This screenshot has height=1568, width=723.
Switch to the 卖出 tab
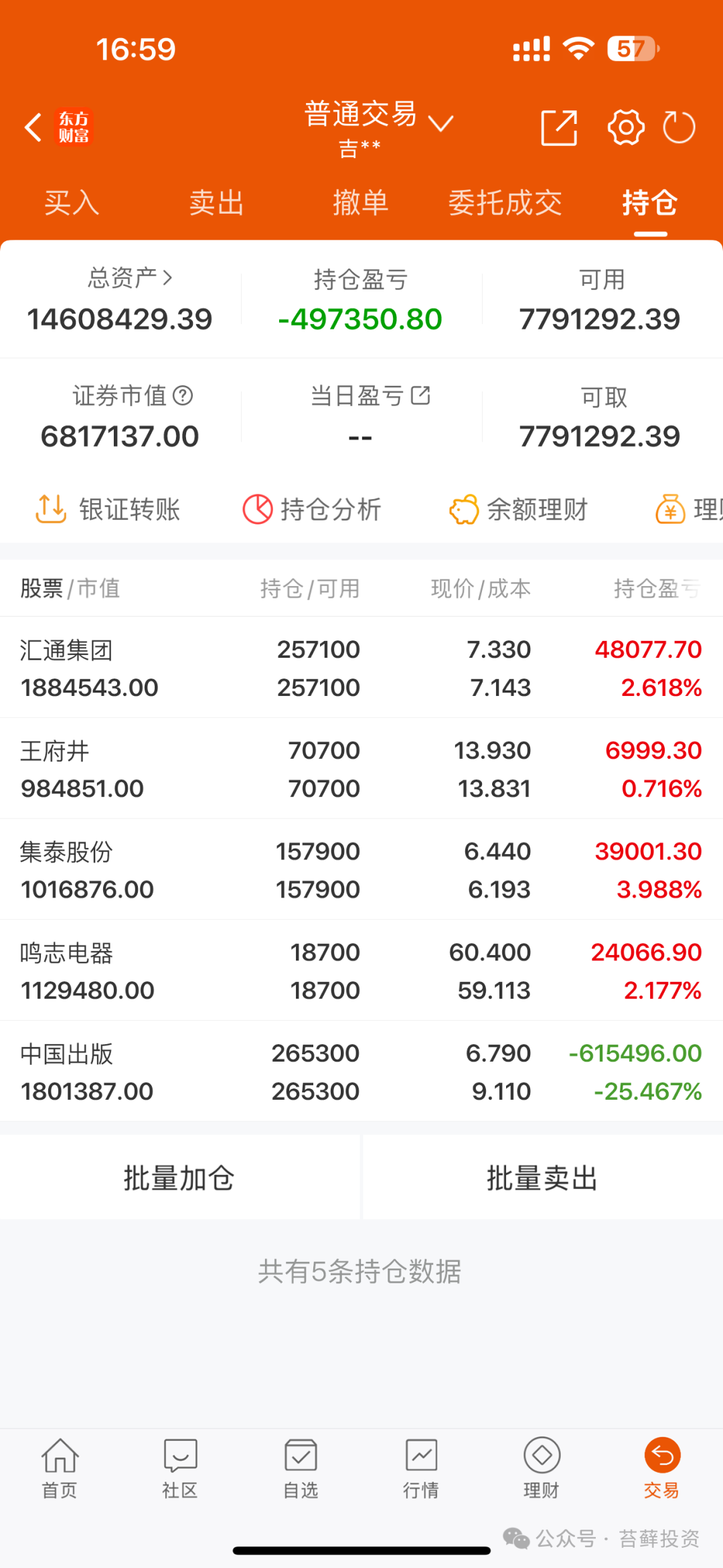point(216,202)
